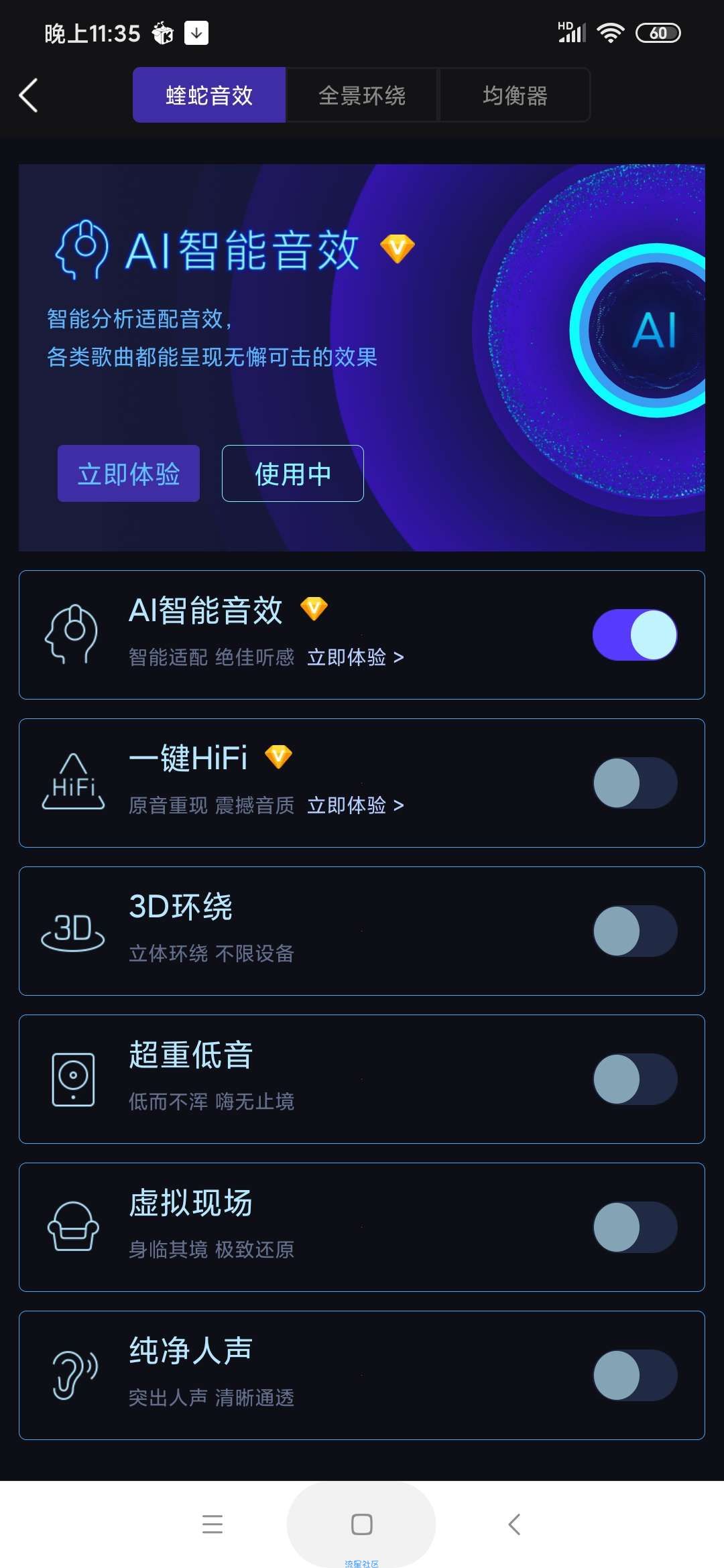Image resolution: width=724 pixels, height=1568 pixels.
Task: Tap the 使用中 button in the banner
Action: (x=293, y=474)
